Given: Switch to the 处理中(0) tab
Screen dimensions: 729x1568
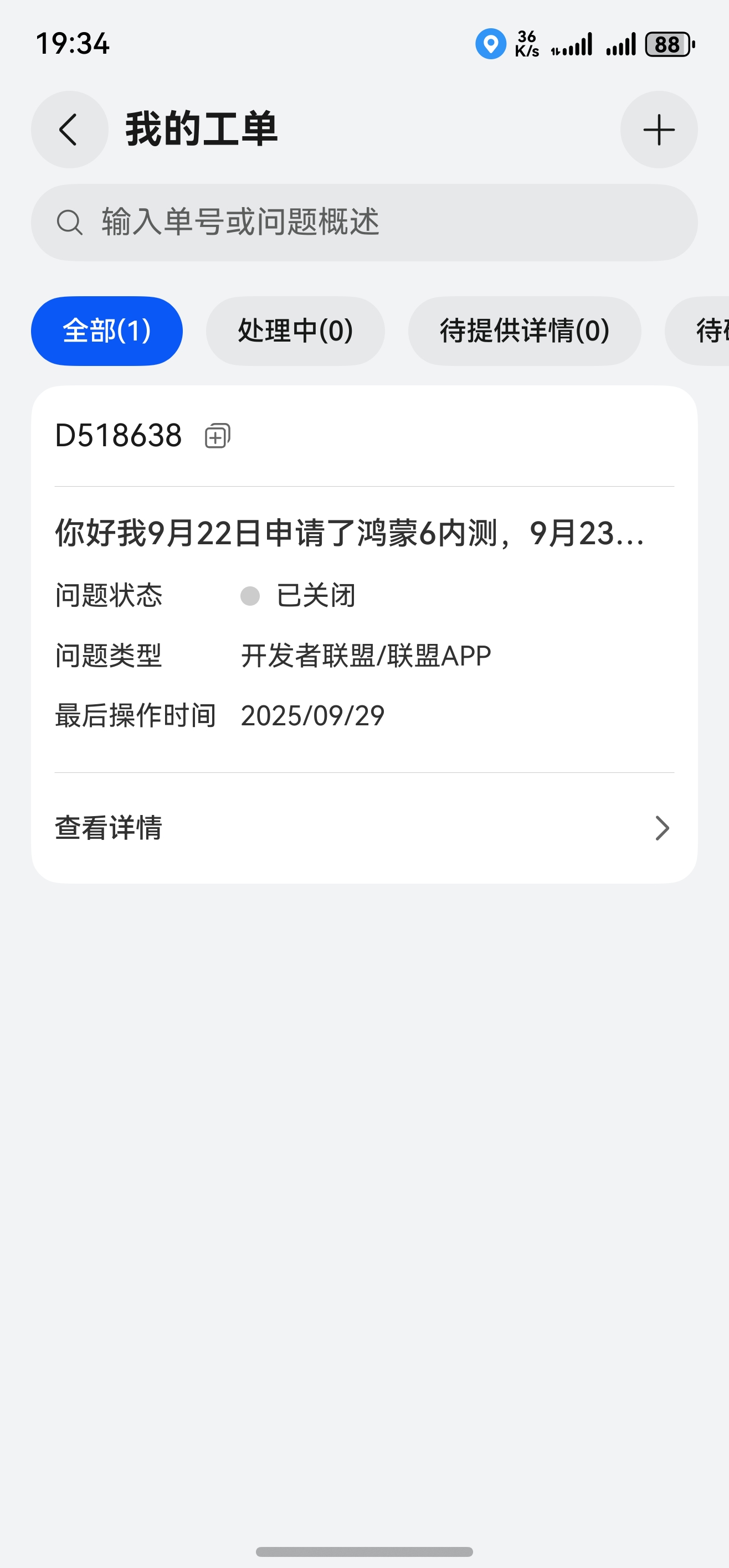Looking at the screenshot, I should click(295, 331).
